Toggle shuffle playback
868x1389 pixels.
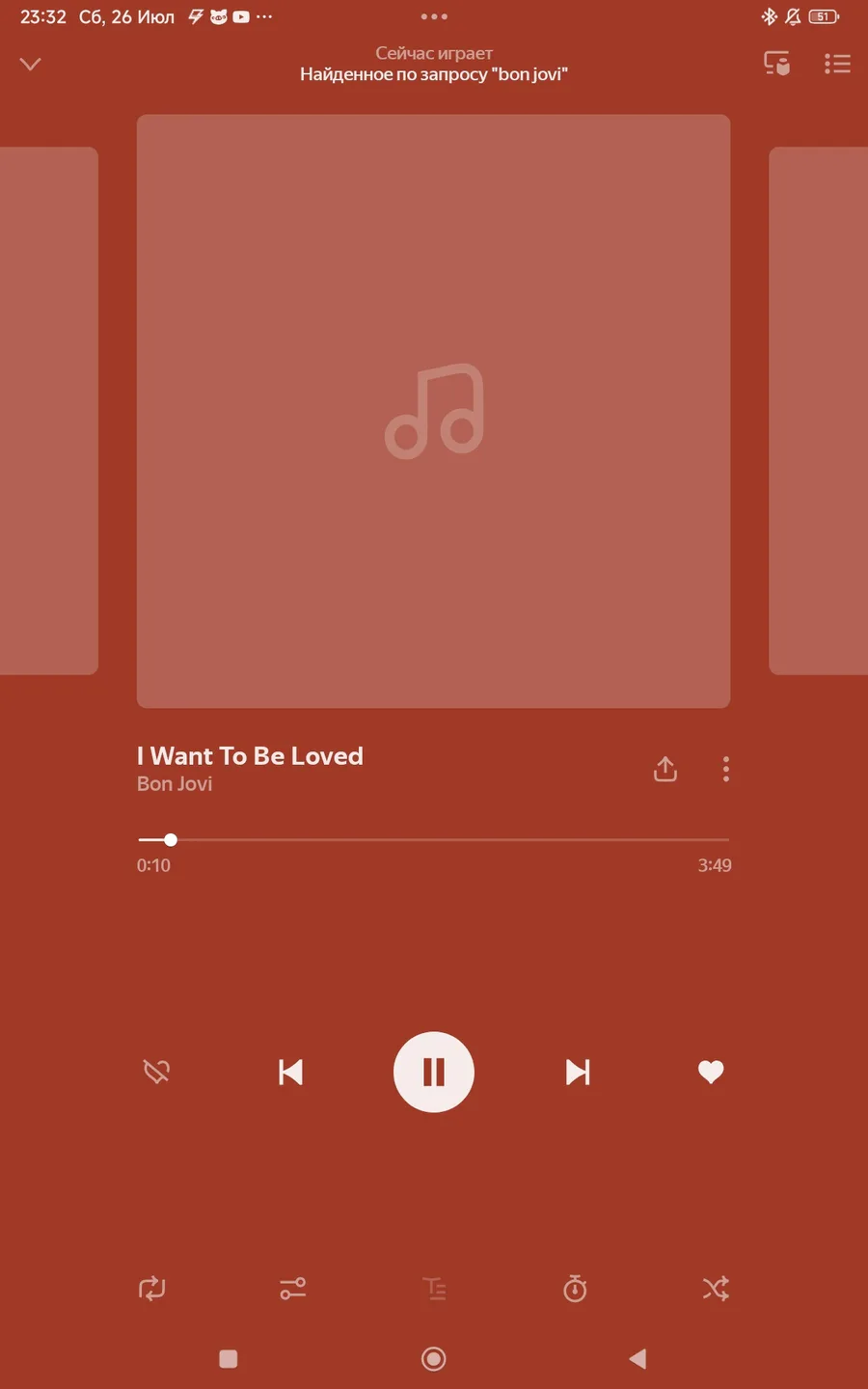[716, 1289]
